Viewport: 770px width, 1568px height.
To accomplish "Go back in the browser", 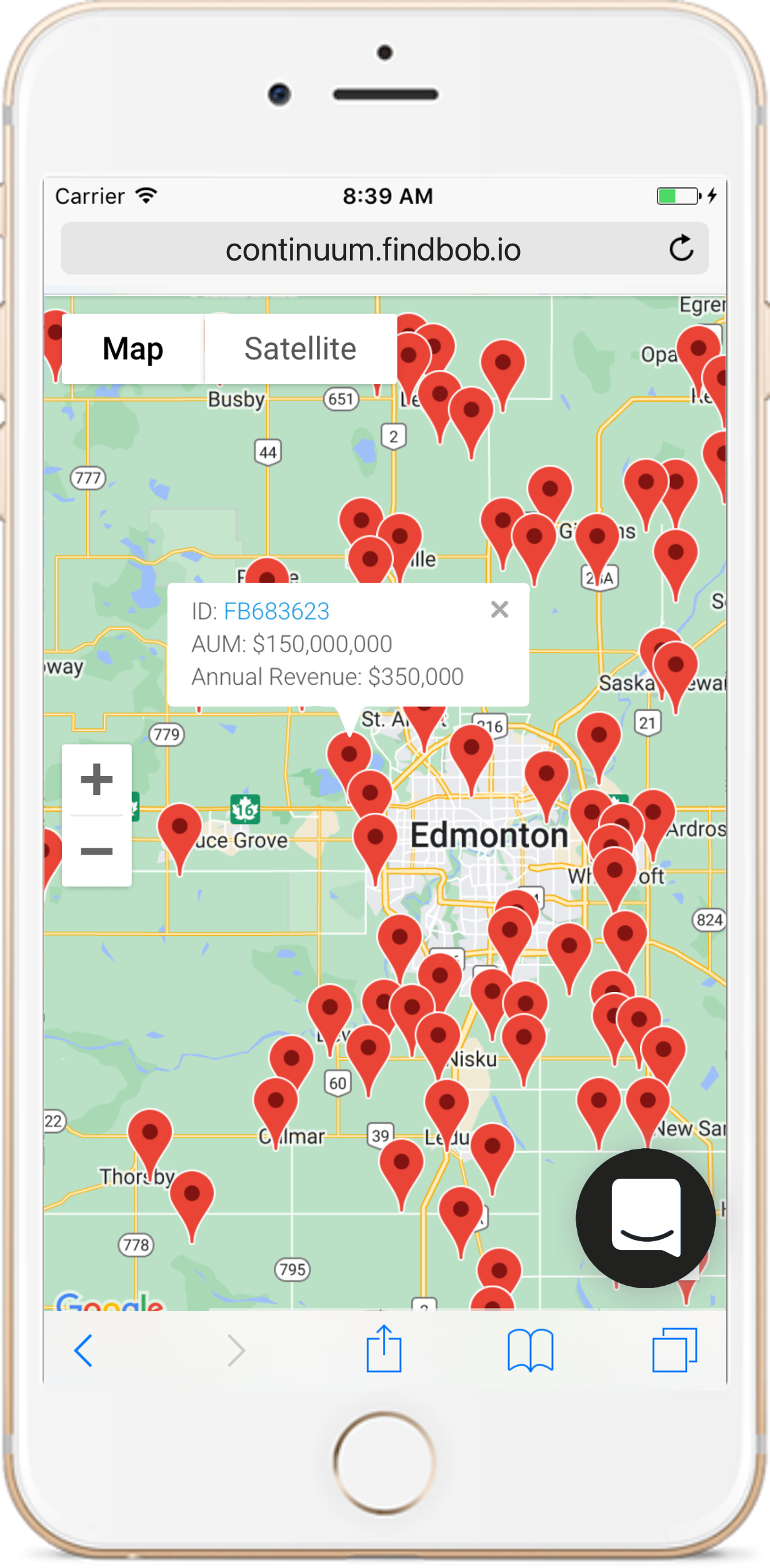I will coord(84,1350).
